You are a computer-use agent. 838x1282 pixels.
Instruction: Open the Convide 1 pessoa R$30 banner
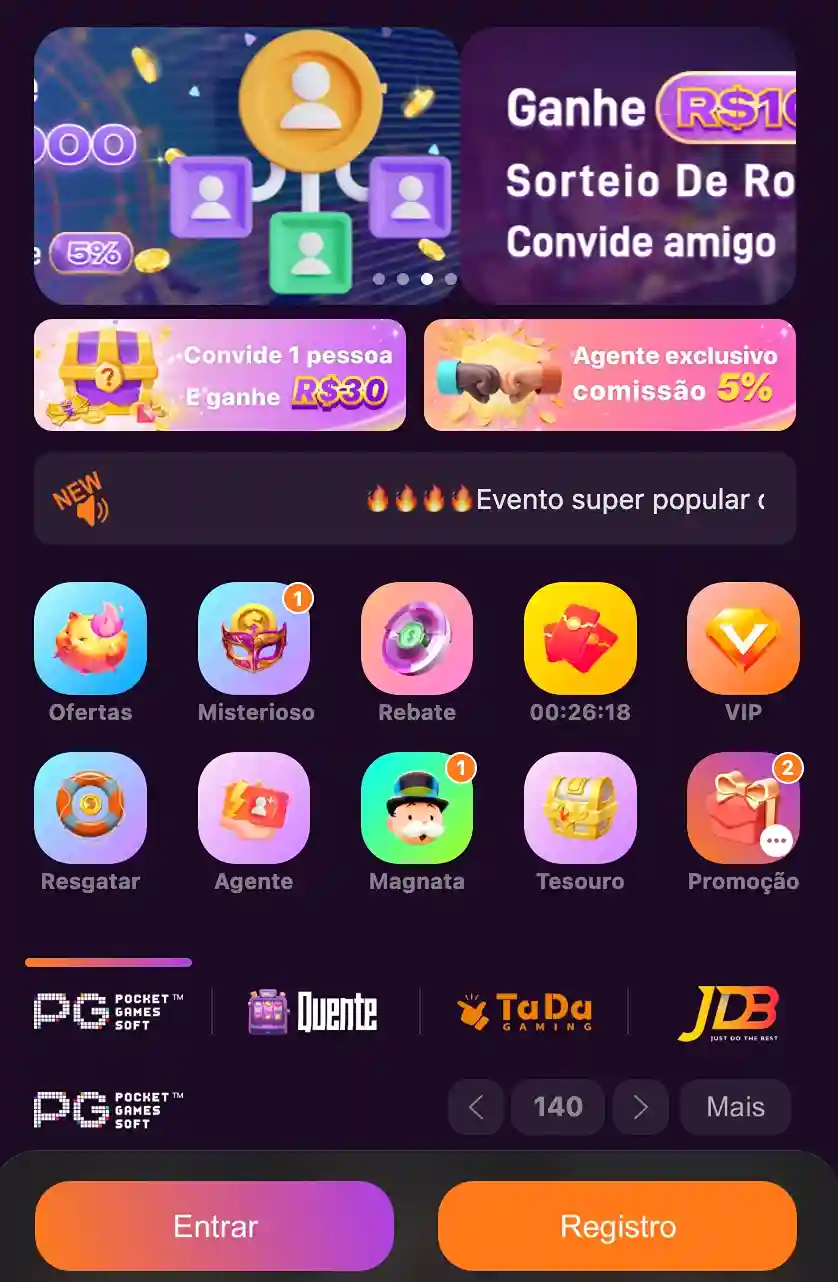220,375
